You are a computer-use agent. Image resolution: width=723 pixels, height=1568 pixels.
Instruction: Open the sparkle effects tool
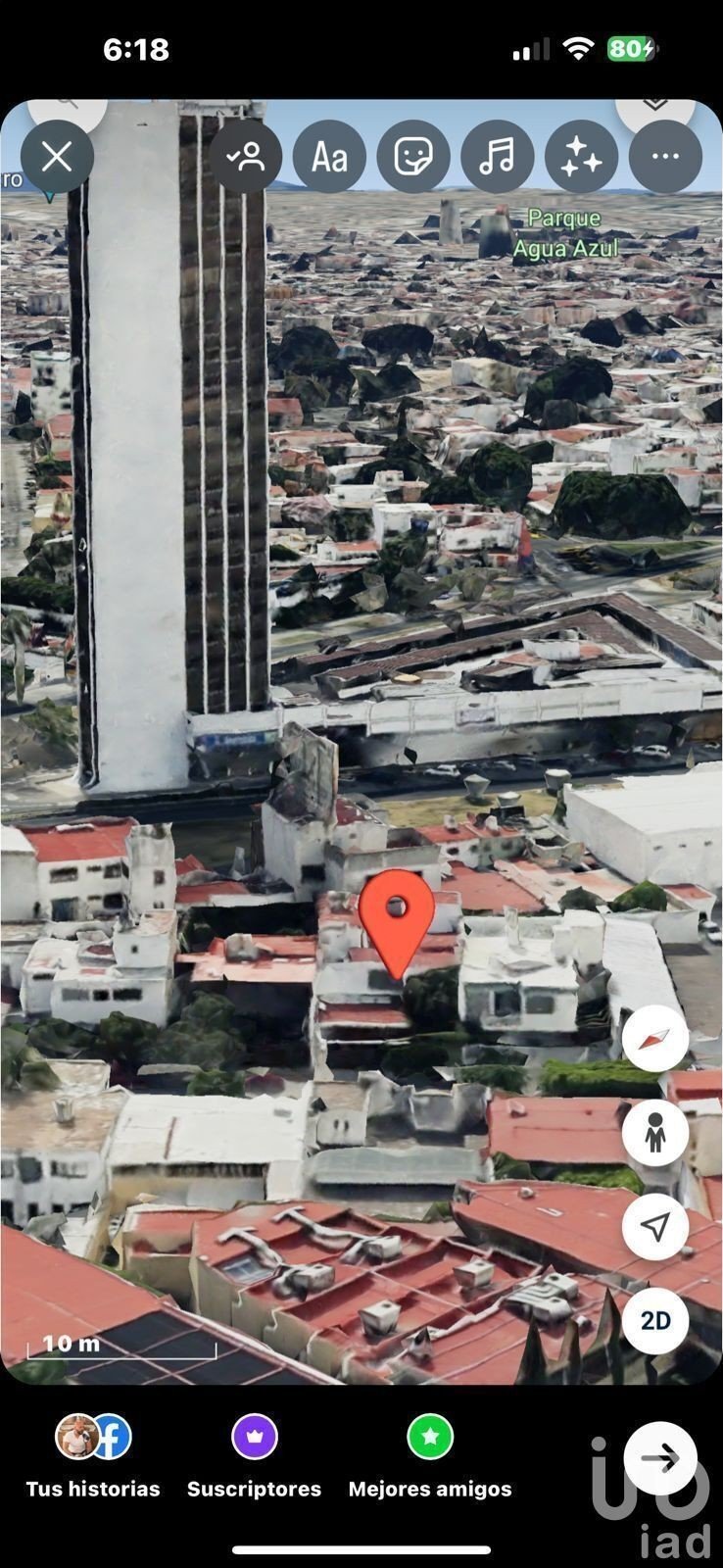point(582,157)
